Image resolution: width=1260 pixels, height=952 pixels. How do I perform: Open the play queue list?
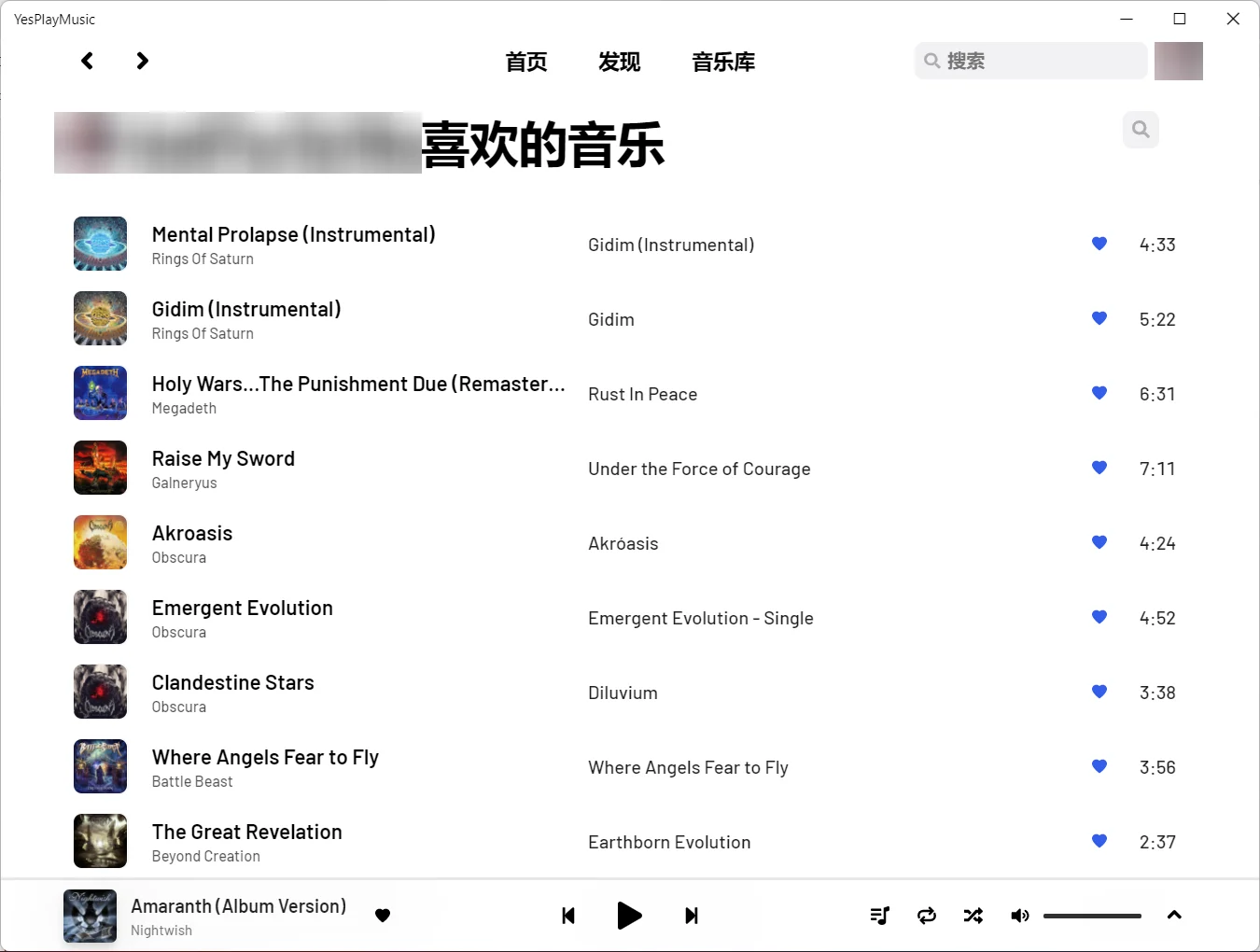tap(879, 916)
